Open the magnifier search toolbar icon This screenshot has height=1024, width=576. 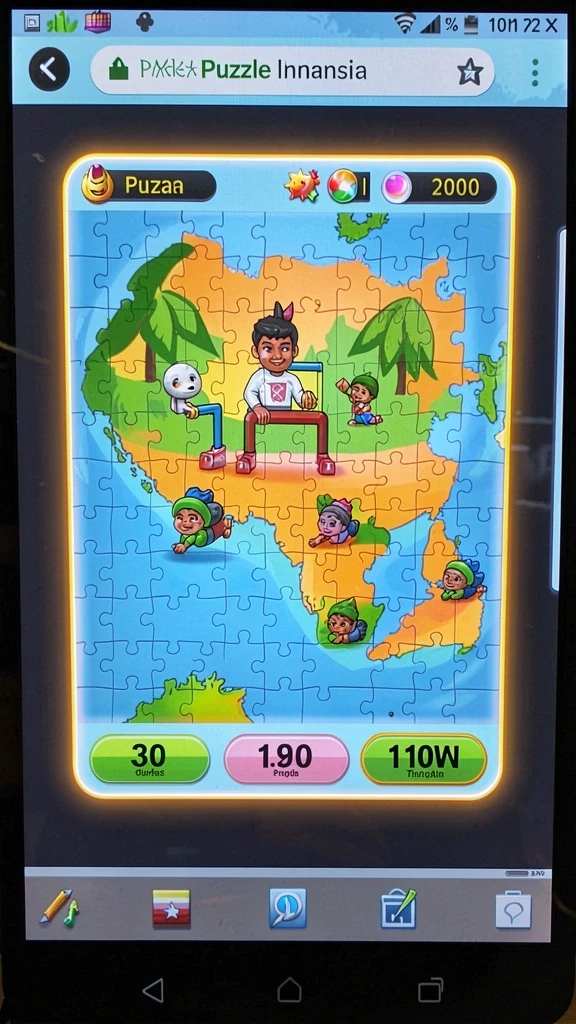pyautogui.click(x=288, y=908)
